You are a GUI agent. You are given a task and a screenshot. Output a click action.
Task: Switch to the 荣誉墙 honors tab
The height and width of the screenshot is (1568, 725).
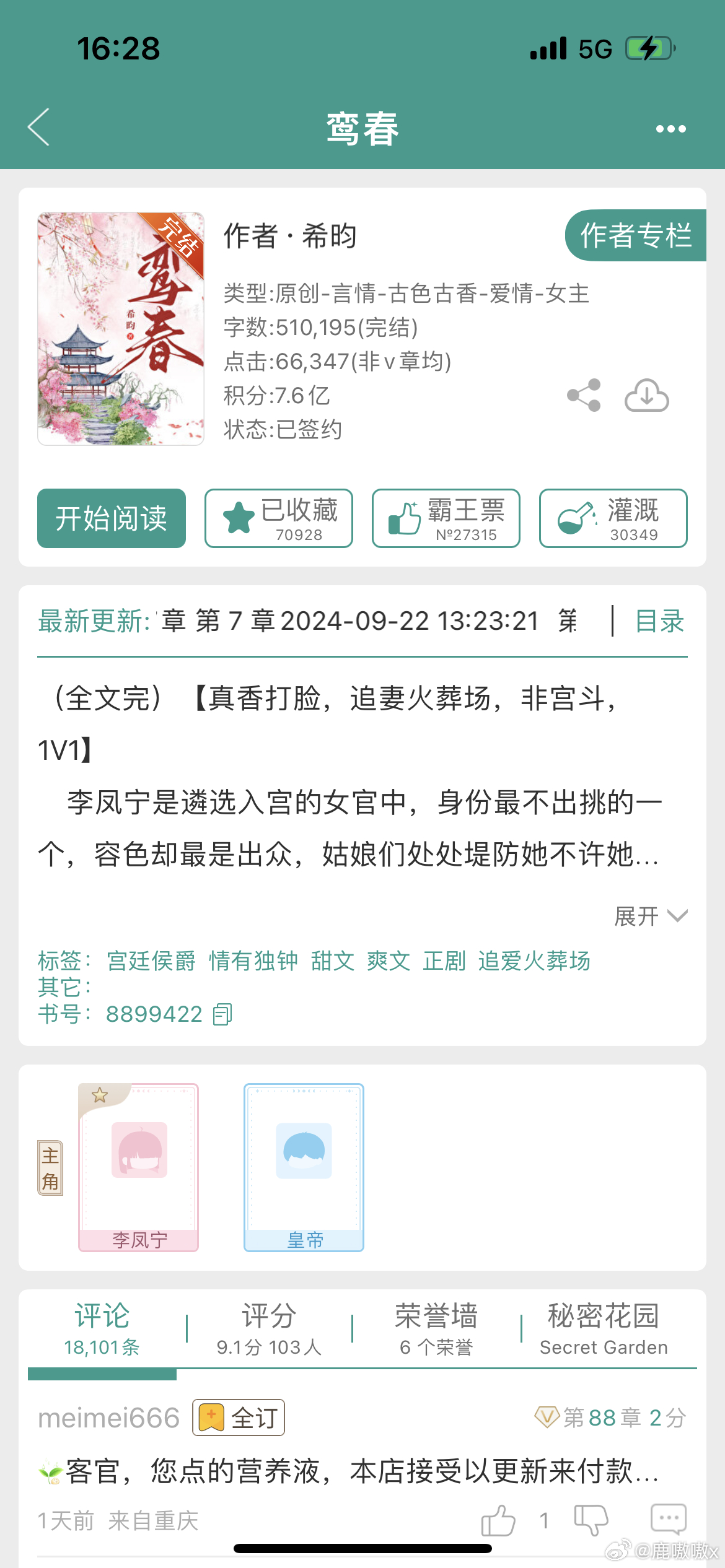click(x=436, y=1328)
